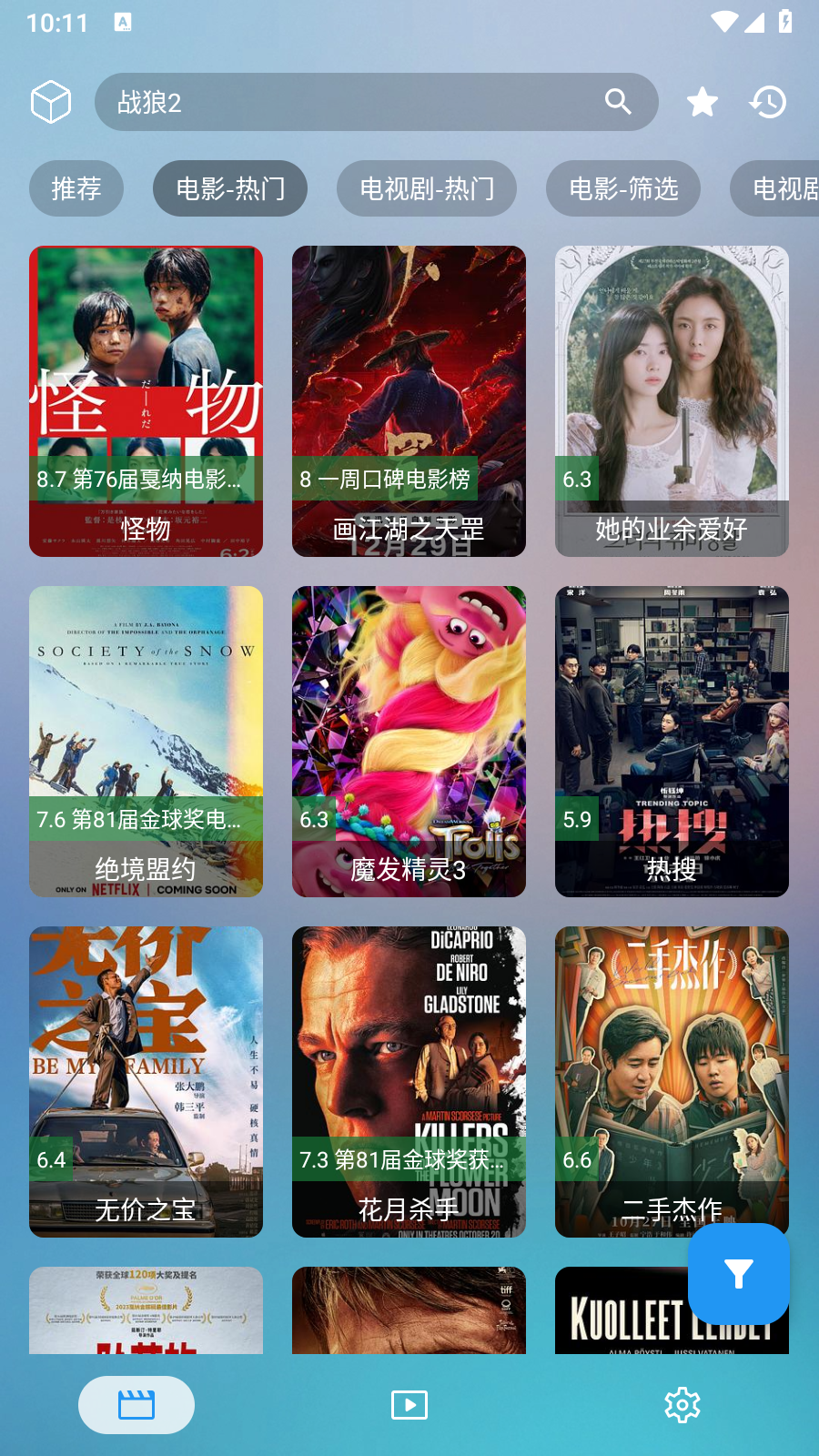Open the movie 怪物

[x=146, y=401]
